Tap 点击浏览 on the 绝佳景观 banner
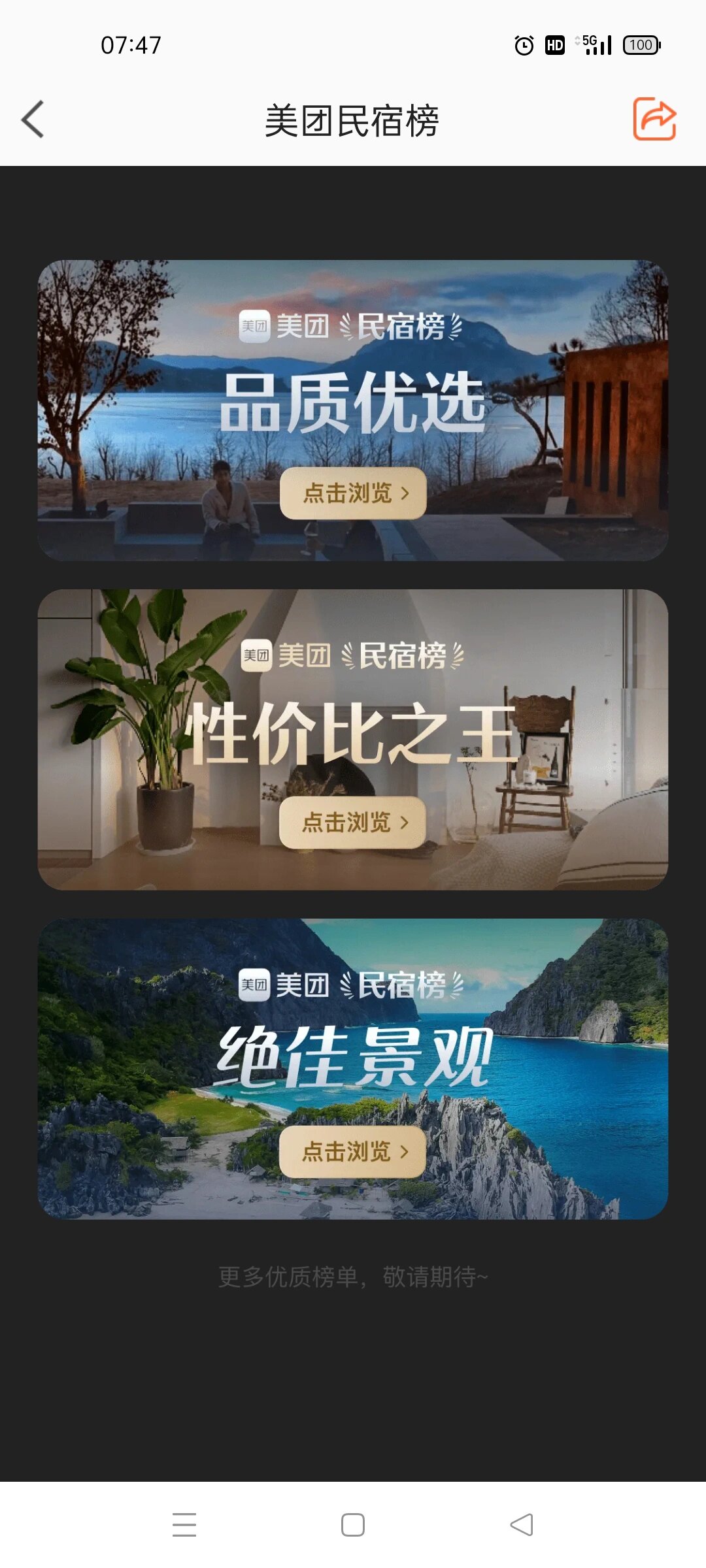706x1568 pixels. coord(353,1152)
